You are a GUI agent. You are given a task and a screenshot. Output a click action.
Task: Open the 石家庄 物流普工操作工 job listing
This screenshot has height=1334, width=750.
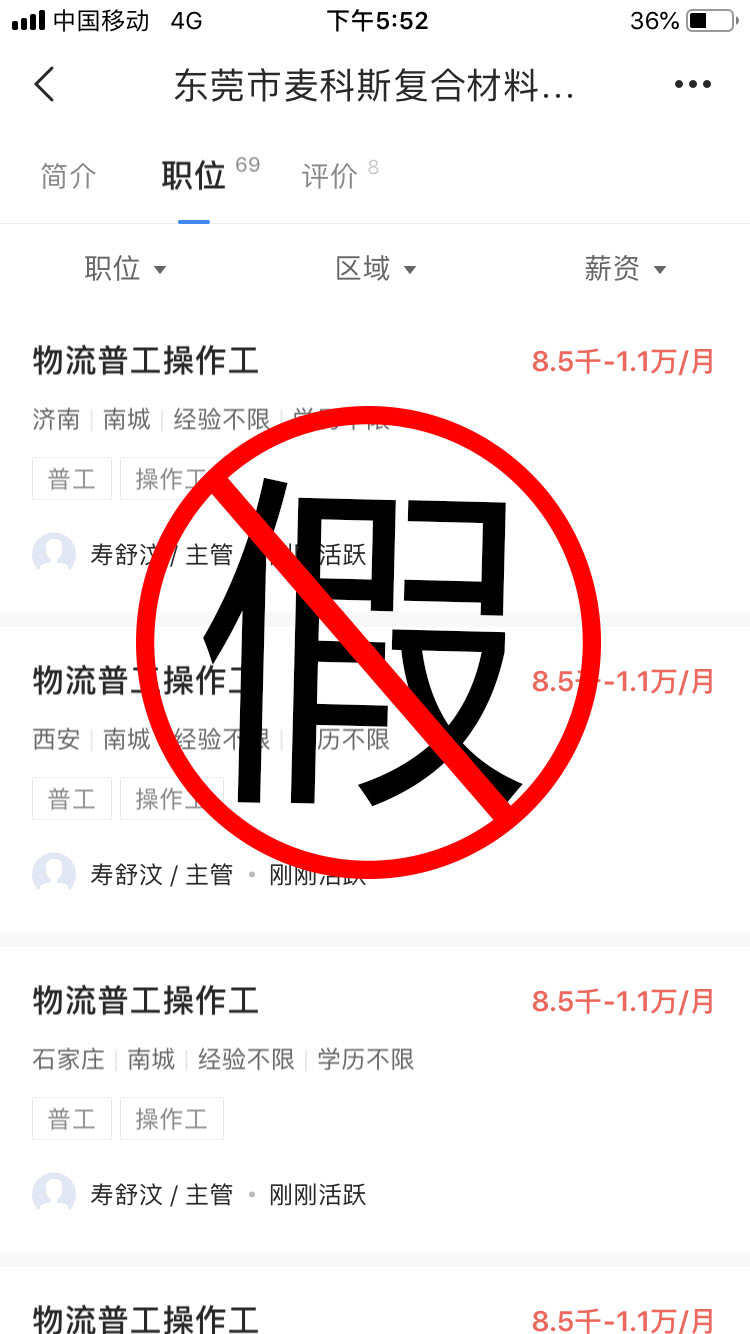click(145, 1001)
